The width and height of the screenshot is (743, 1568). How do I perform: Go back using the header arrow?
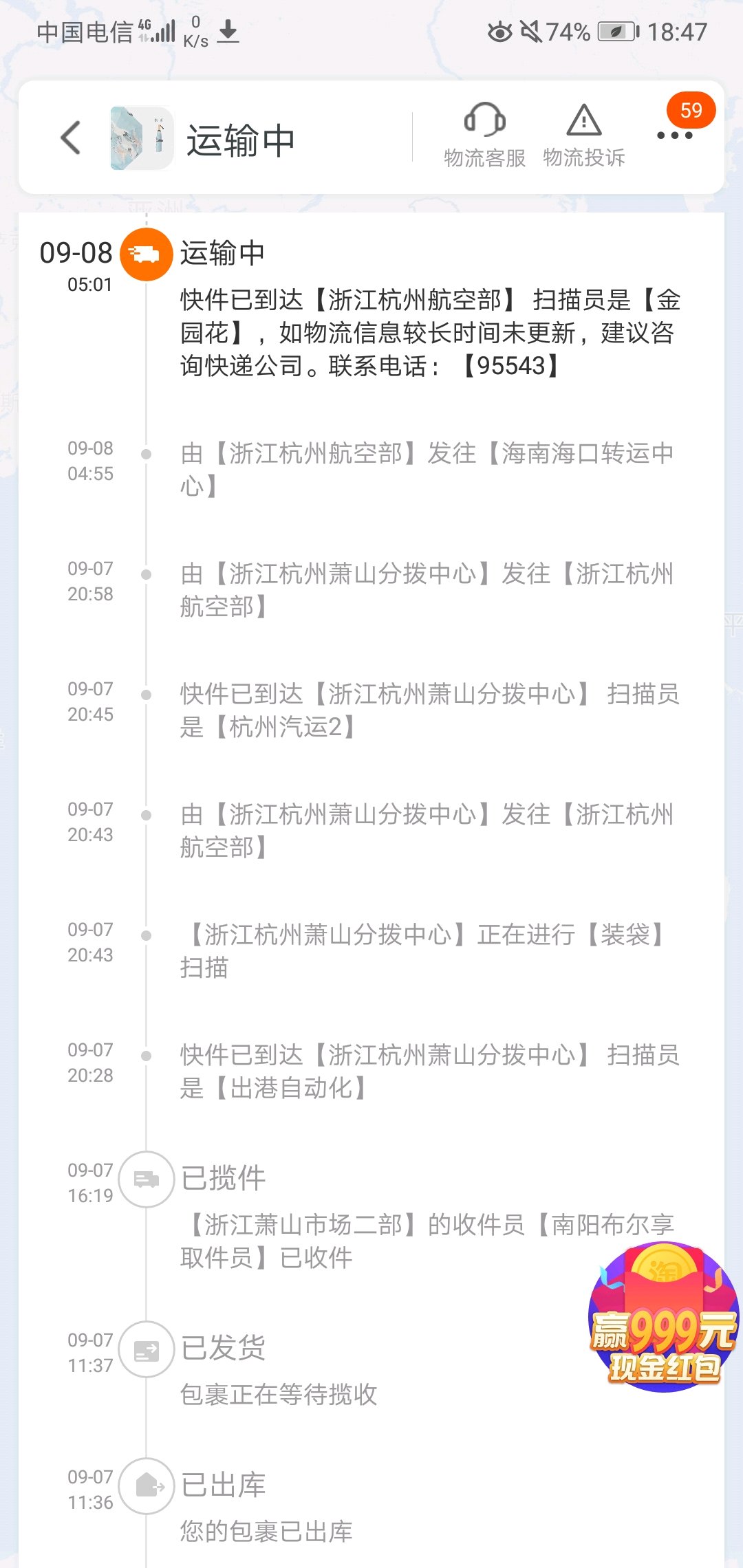[71, 137]
